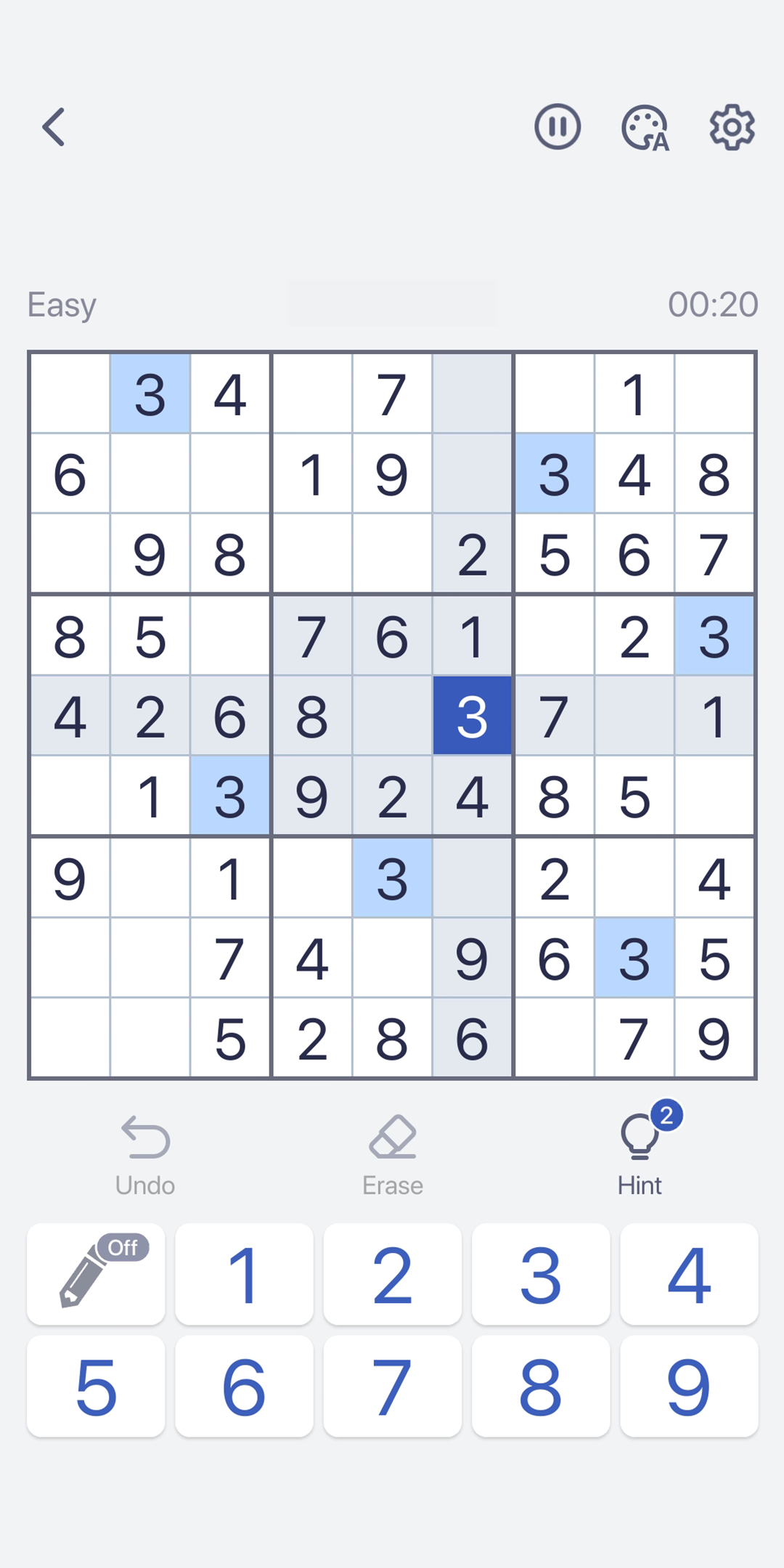
Task: Open the settings gear
Action: (732, 127)
